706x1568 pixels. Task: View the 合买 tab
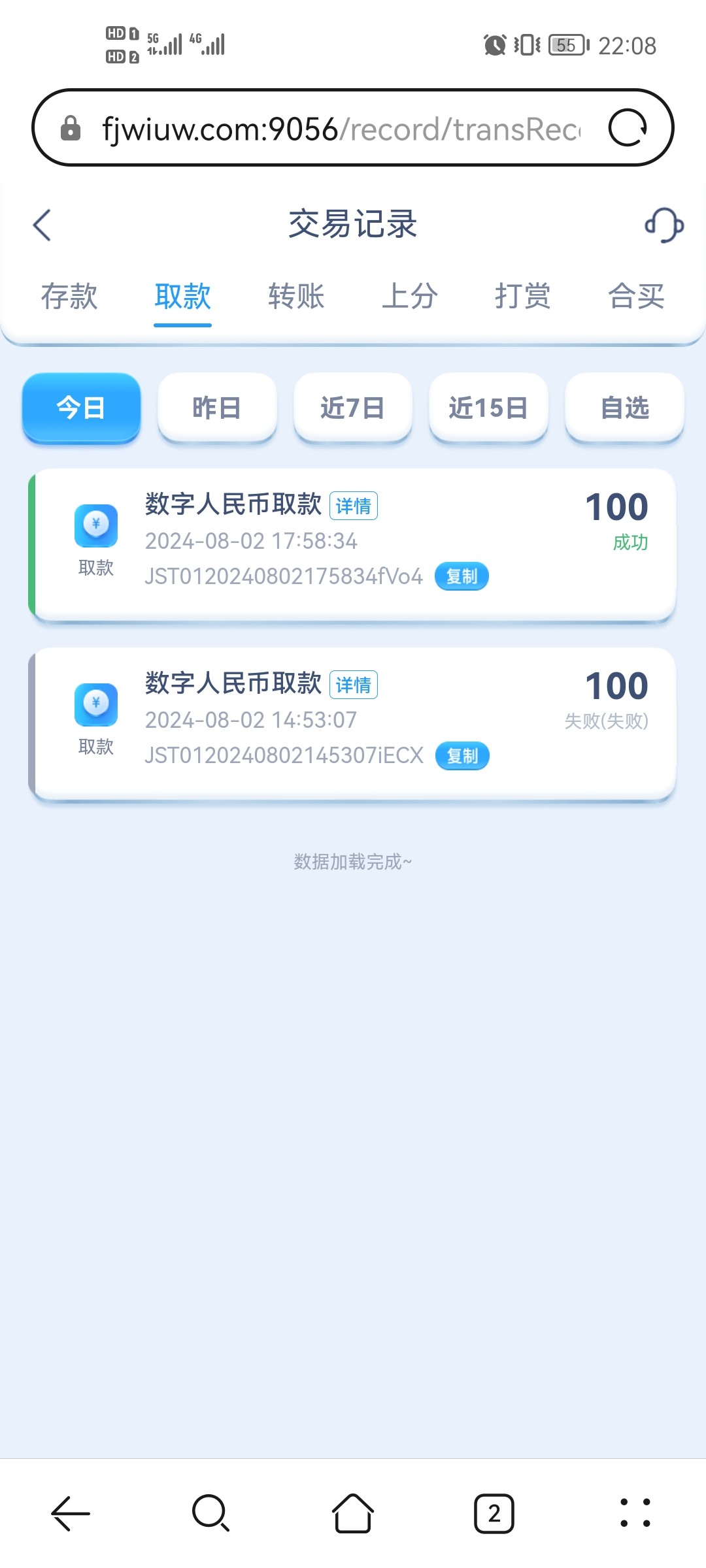point(636,297)
